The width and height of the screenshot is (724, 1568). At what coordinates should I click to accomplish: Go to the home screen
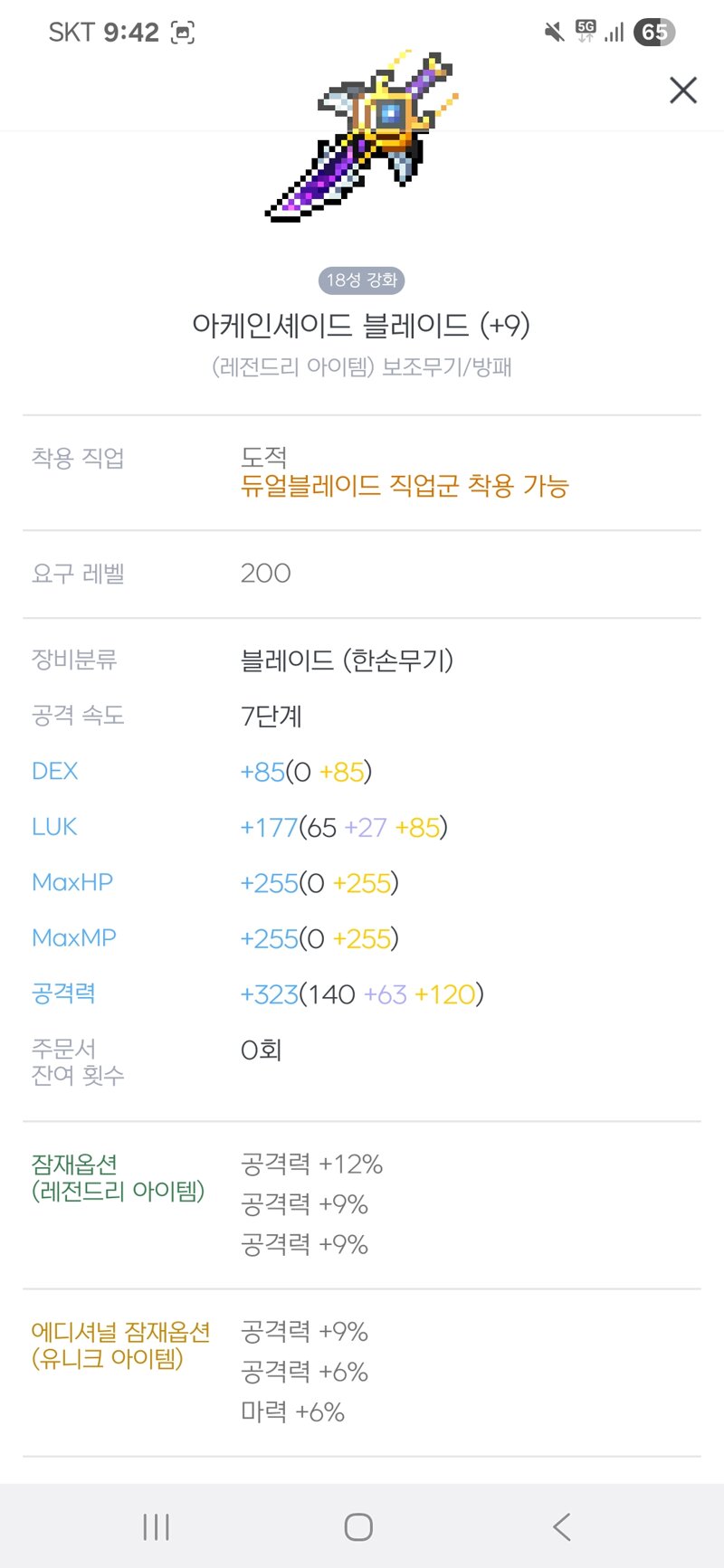tap(358, 1527)
